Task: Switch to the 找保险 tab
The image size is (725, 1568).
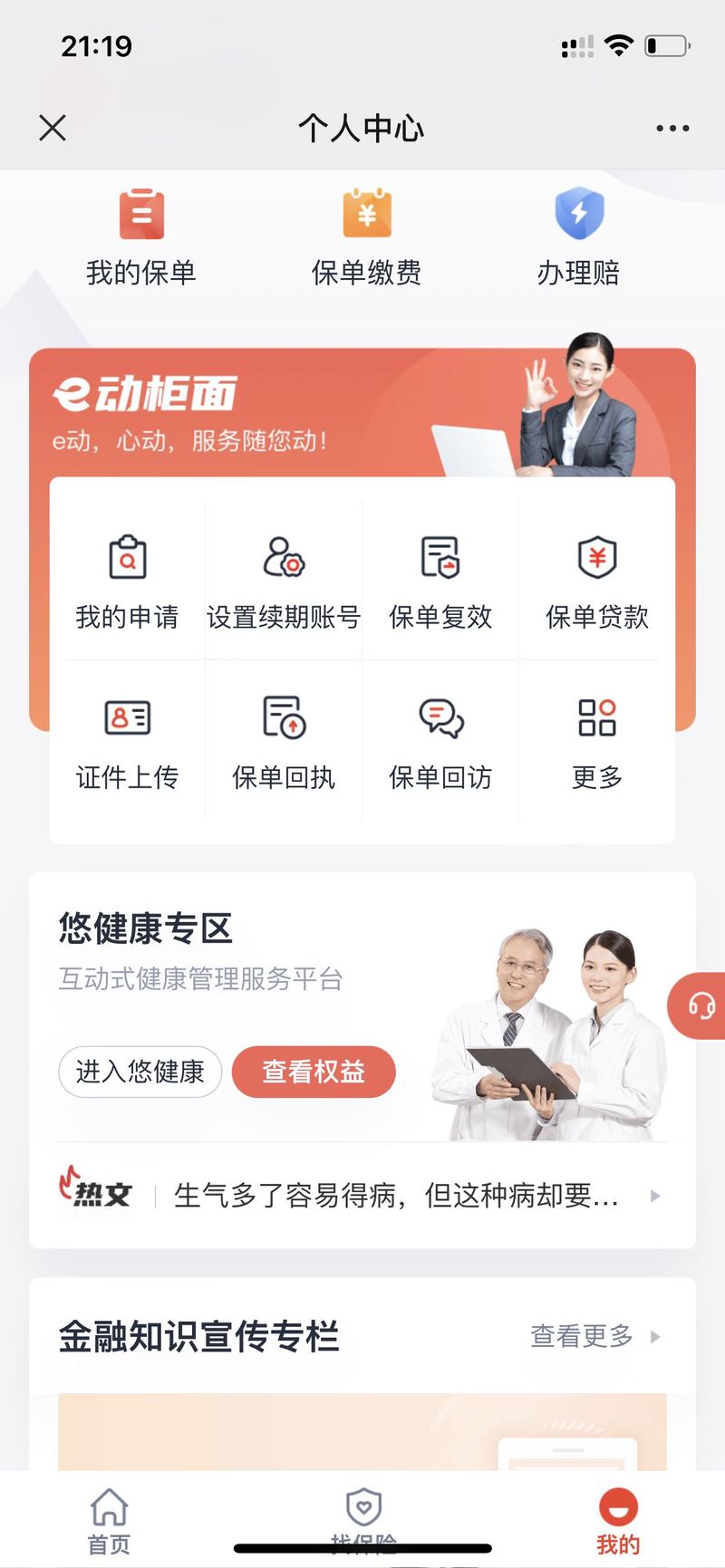Action: (x=363, y=1522)
